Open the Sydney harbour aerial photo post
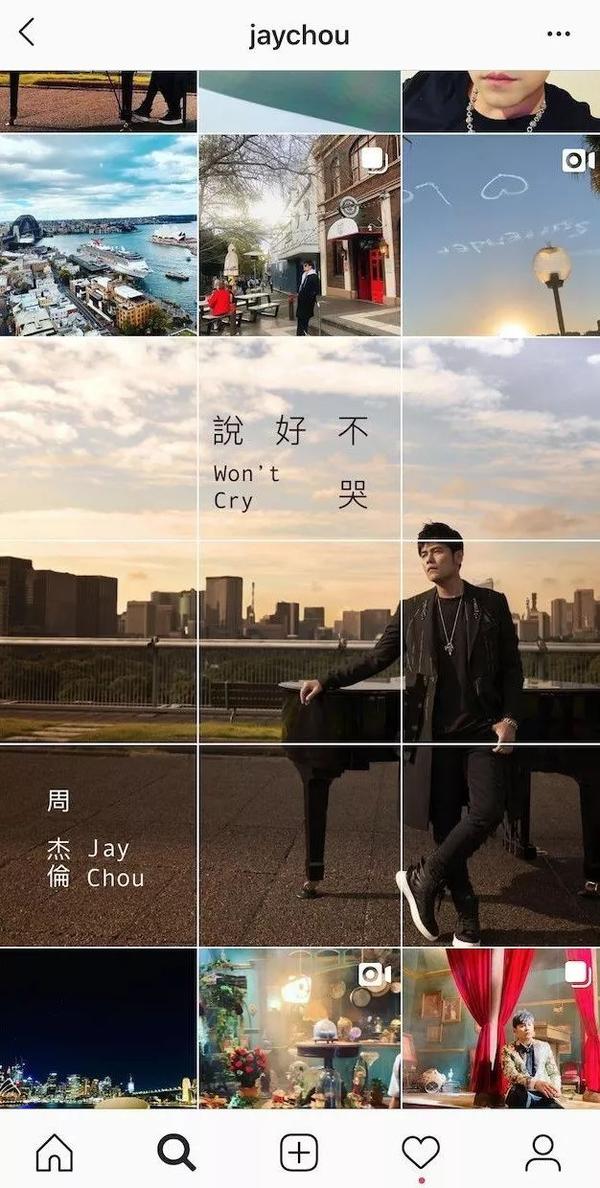 pyautogui.click(x=98, y=235)
